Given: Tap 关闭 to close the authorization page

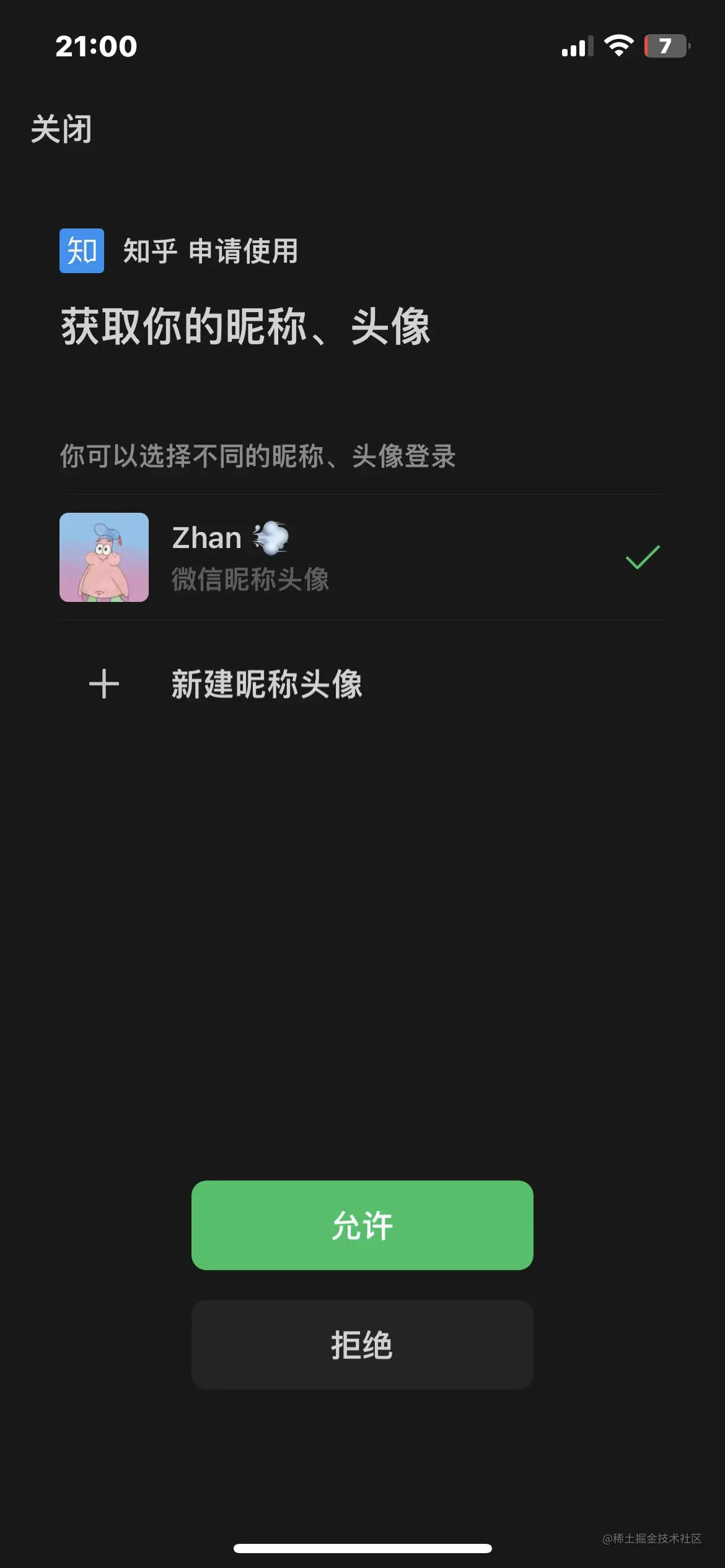Looking at the screenshot, I should (61, 129).
